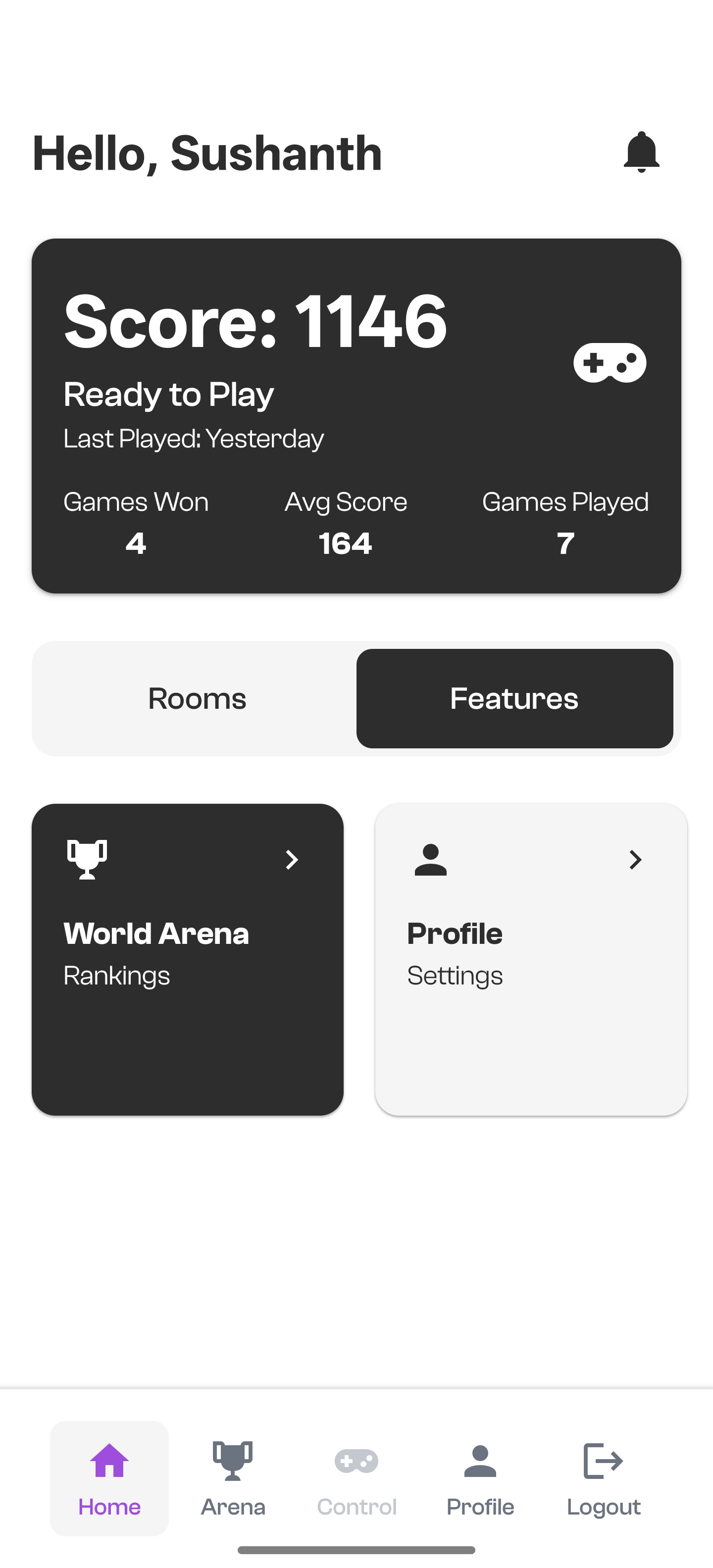Go to the Home tab
The image size is (713, 1568).
(x=109, y=1478)
